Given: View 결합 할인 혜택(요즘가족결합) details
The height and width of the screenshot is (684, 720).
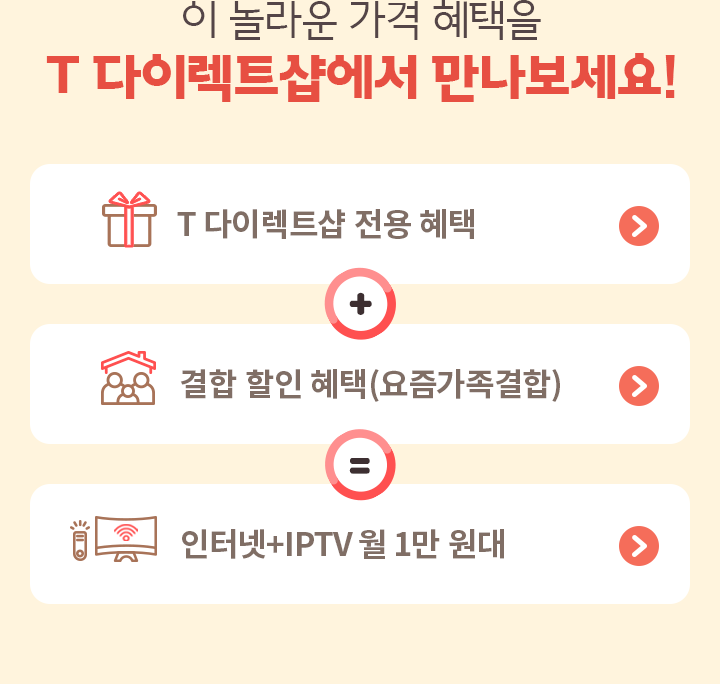Looking at the screenshot, I should coord(360,385).
